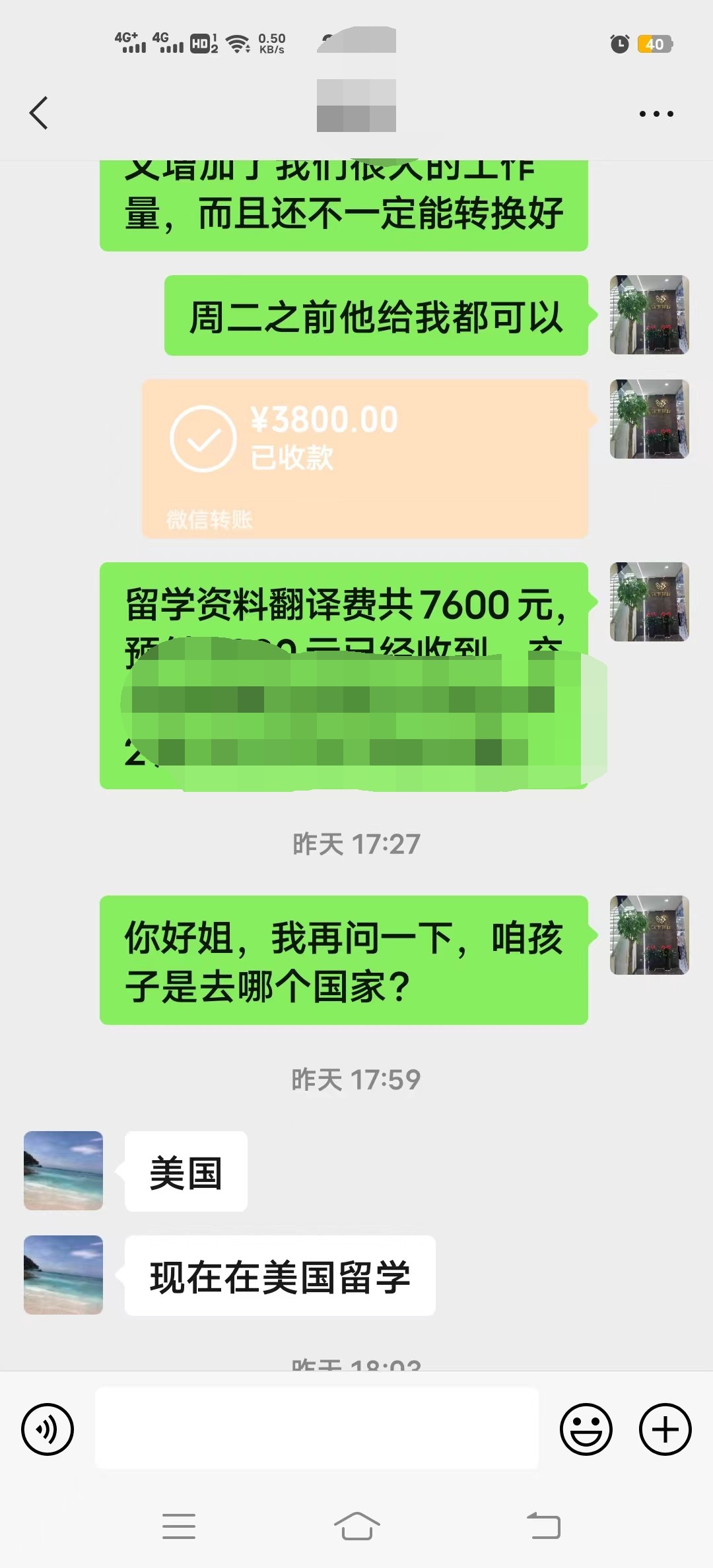
Task: Open the emoji sticker panel
Action: click(x=586, y=1429)
